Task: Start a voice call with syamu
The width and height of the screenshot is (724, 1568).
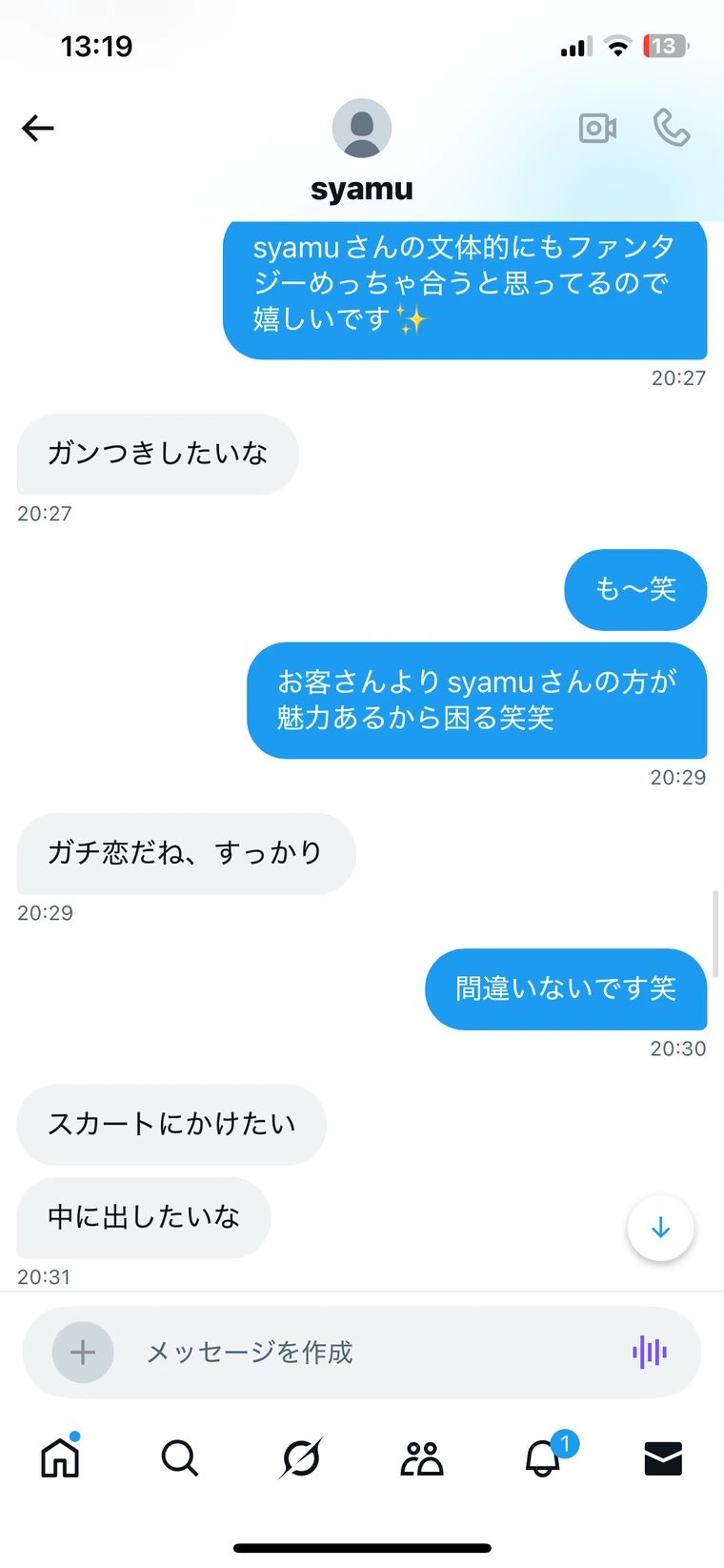Action: (672, 128)
